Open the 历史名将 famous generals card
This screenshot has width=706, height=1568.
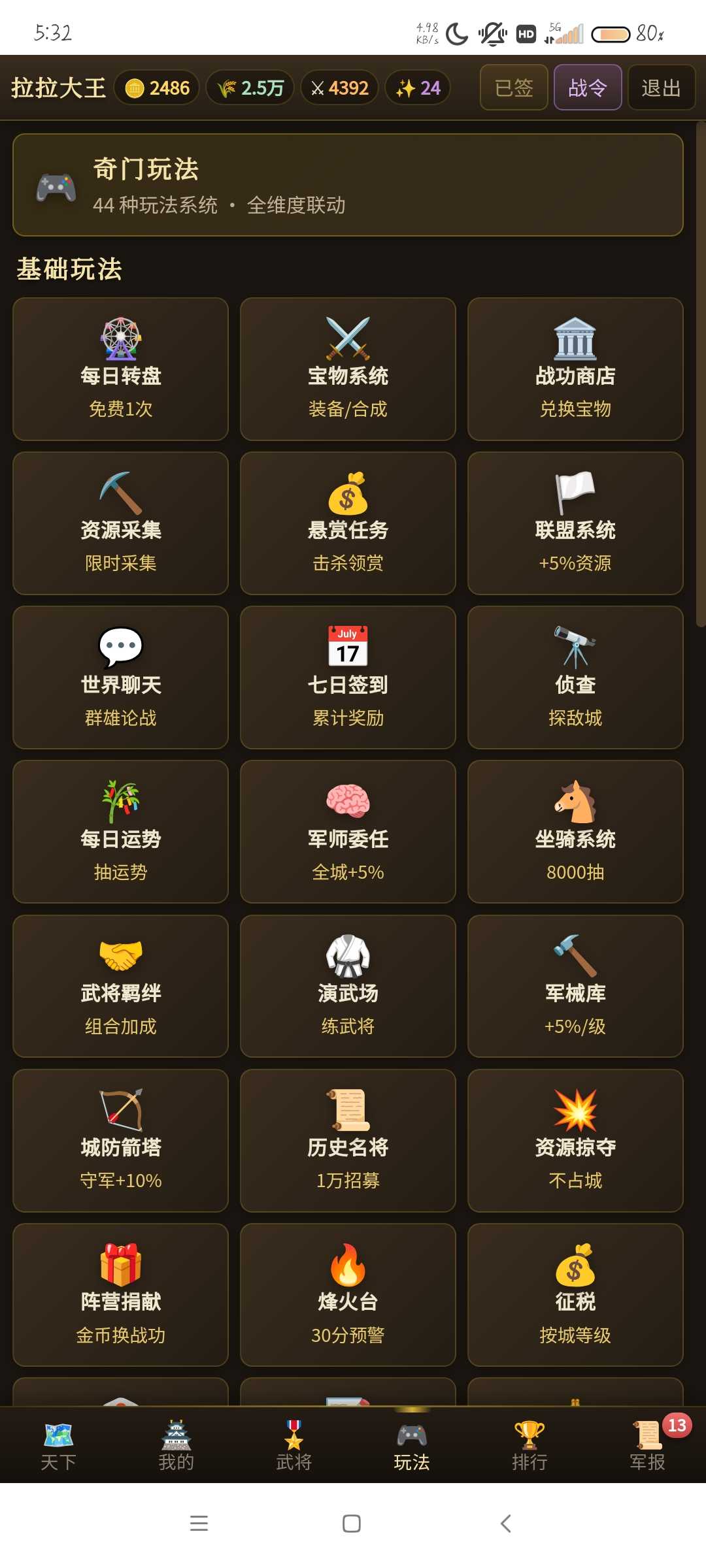348,1140
